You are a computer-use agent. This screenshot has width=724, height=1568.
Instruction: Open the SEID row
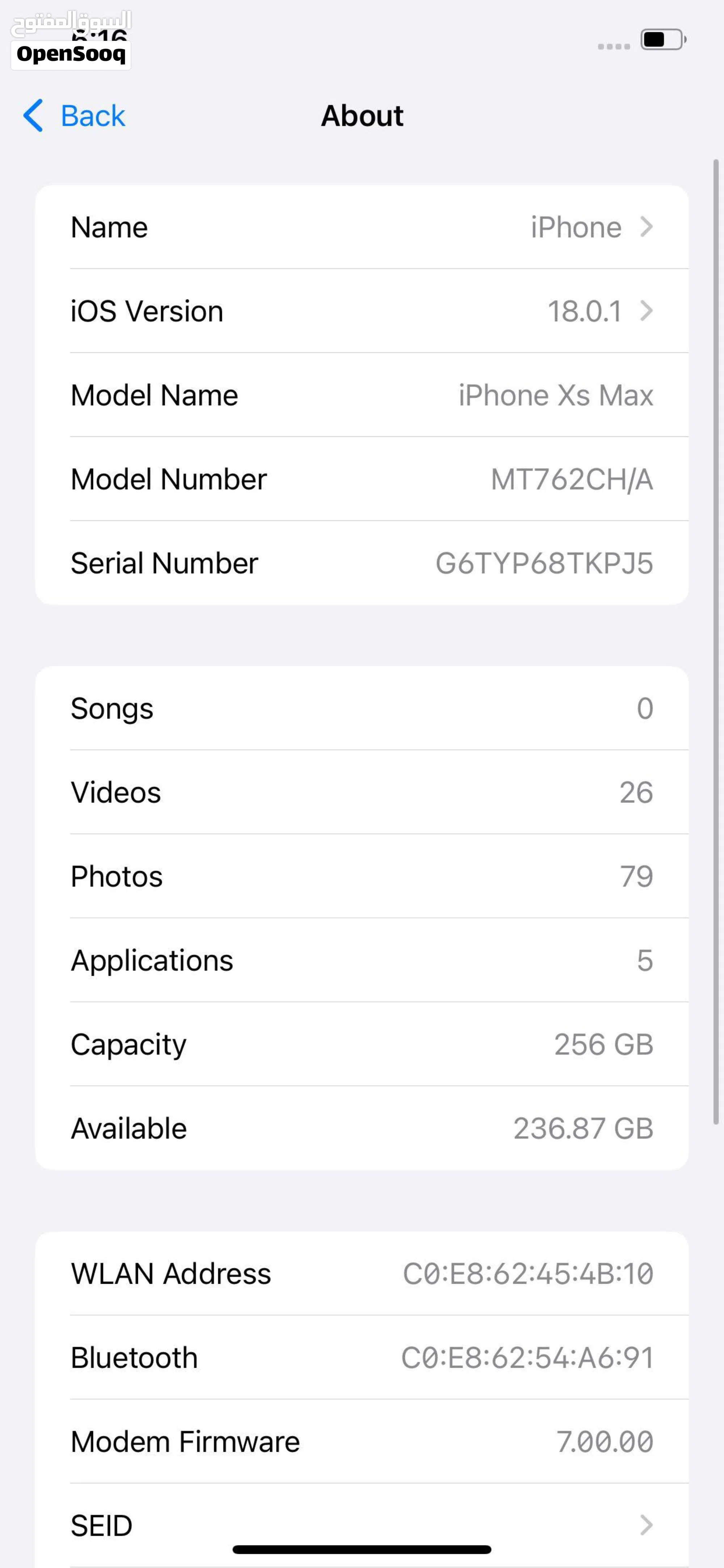coord(362,1525)
